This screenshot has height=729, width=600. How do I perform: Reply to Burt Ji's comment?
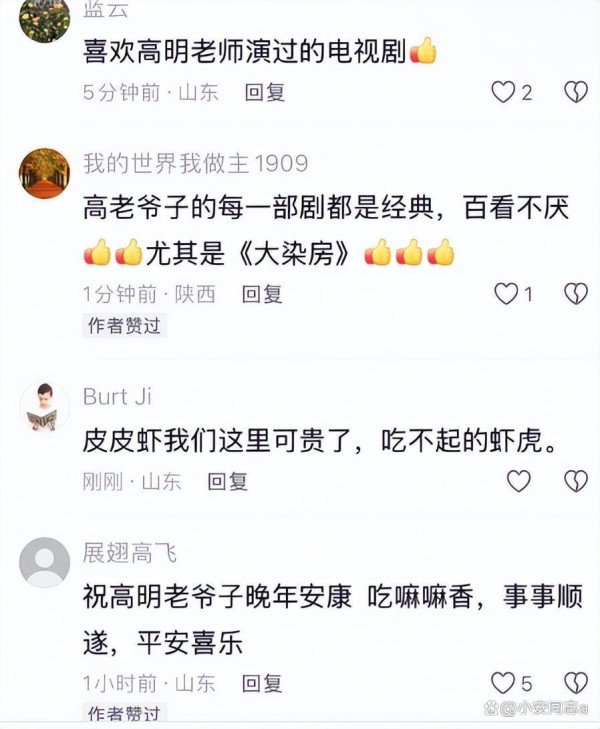227,482
